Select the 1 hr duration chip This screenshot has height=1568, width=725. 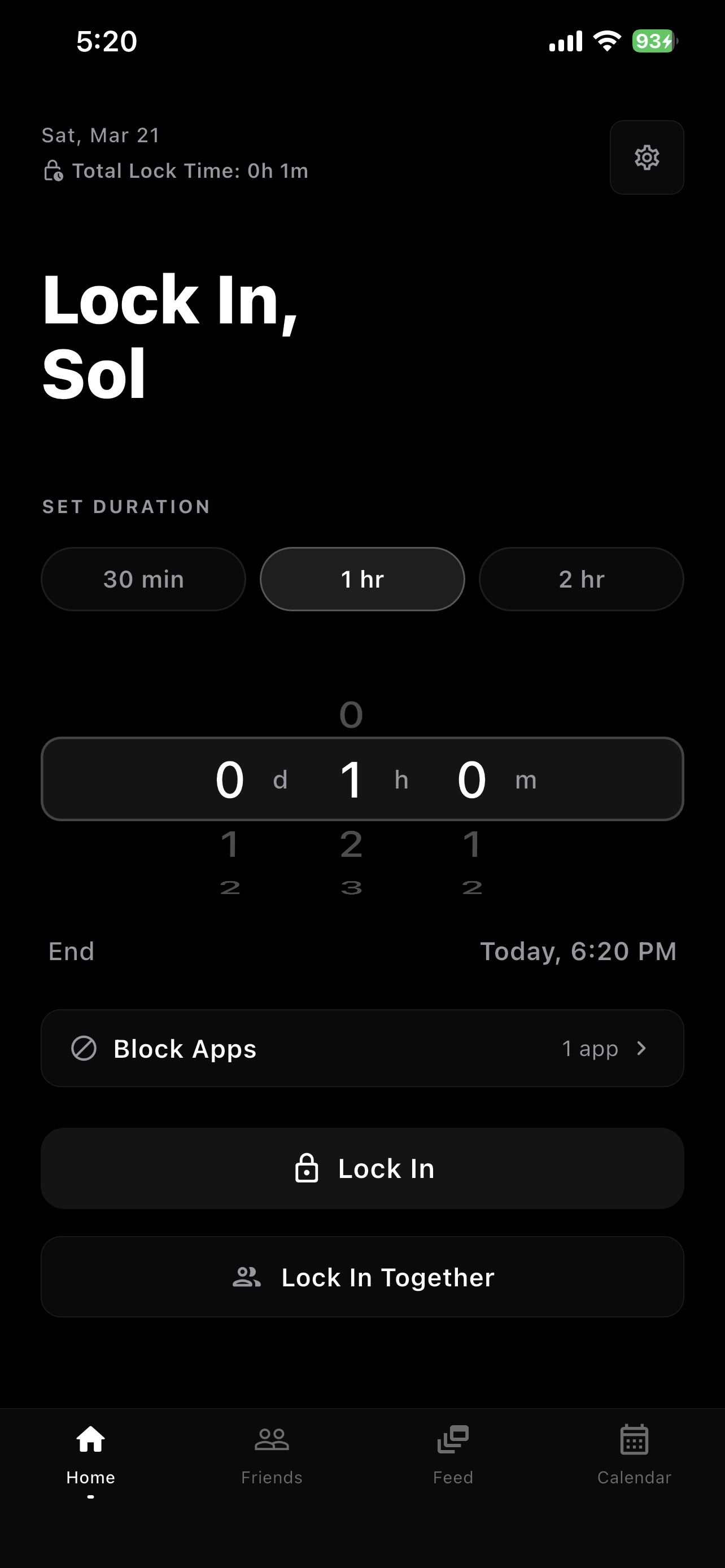pyautogui.click(x=362, y=579)
